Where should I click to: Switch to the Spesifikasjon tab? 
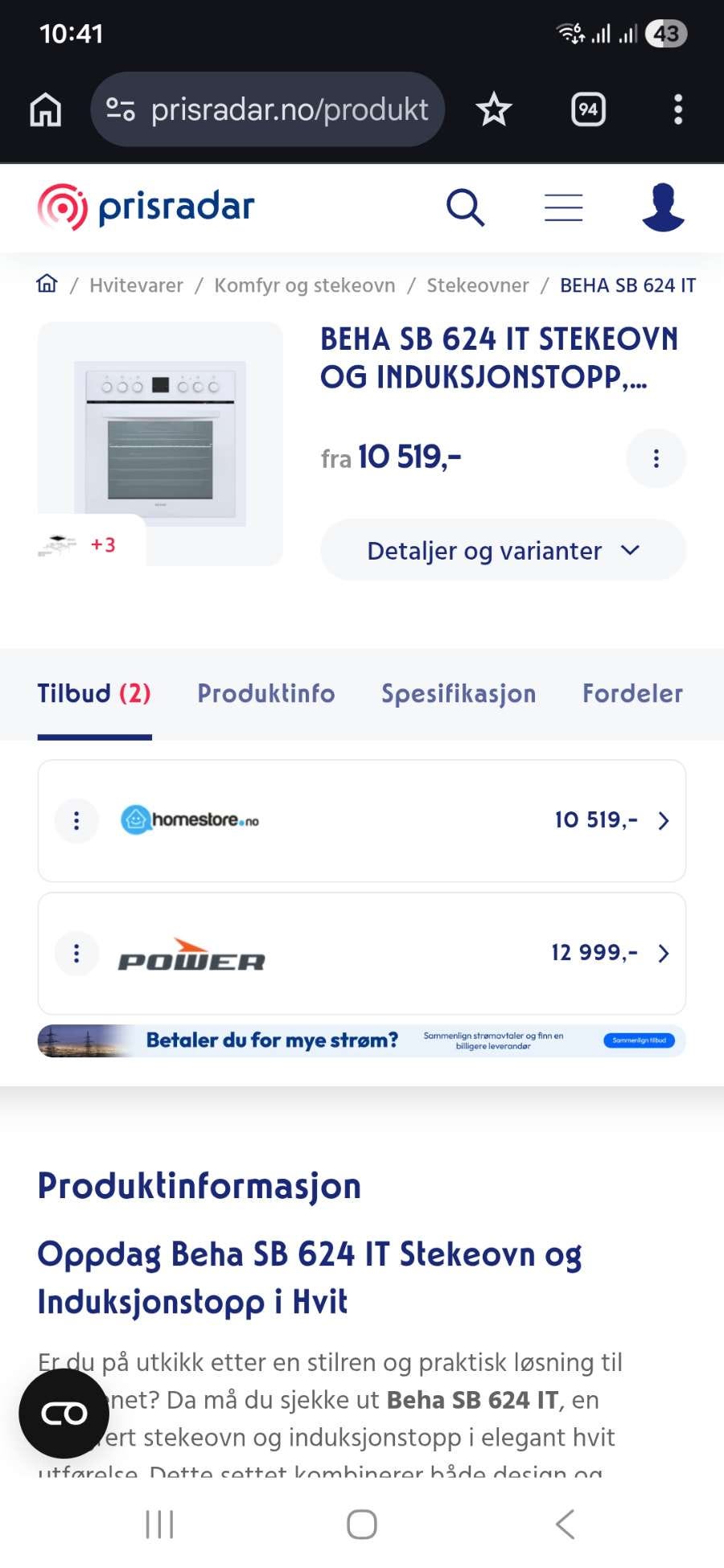(459, 693)
